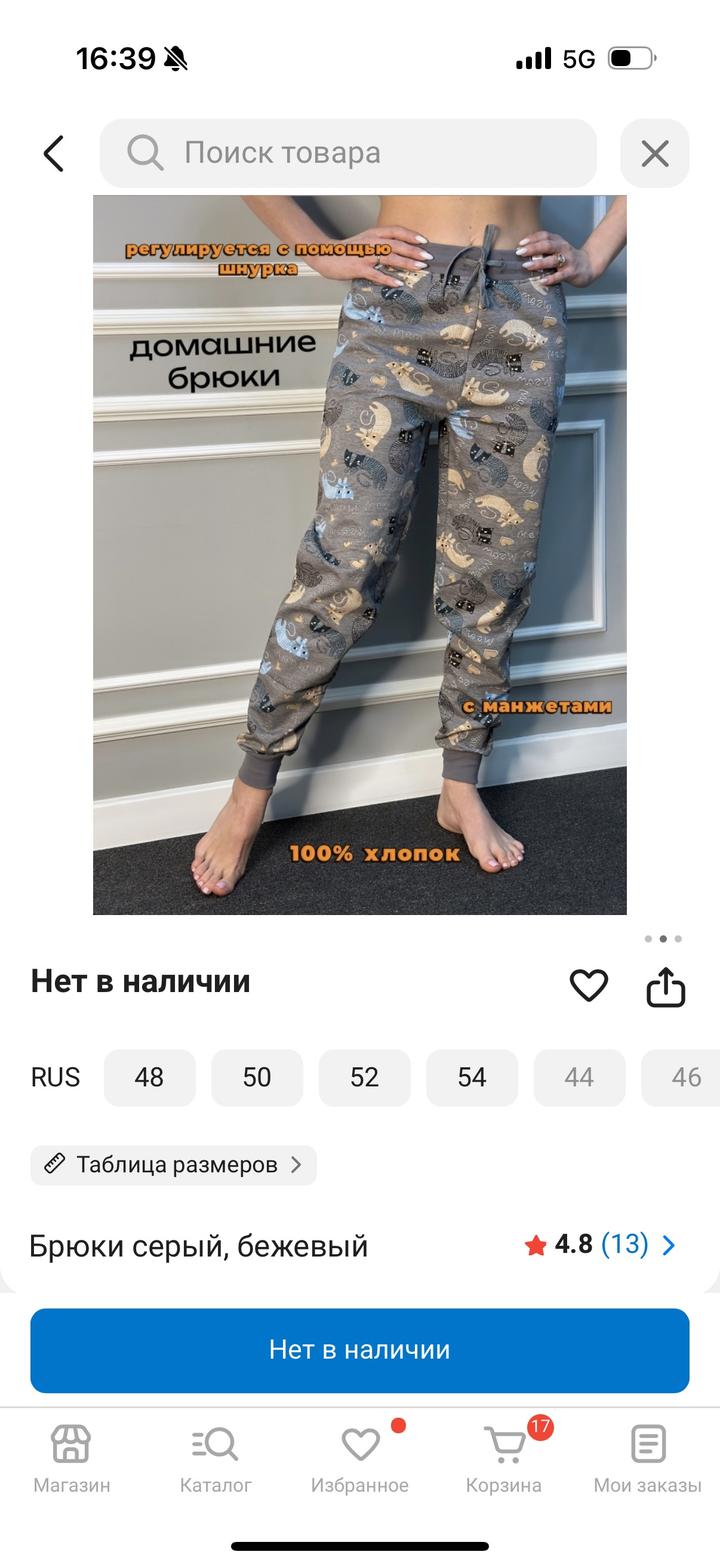Open the Каталог tab
720x1565 pixels.
(x=215, y=1459)
